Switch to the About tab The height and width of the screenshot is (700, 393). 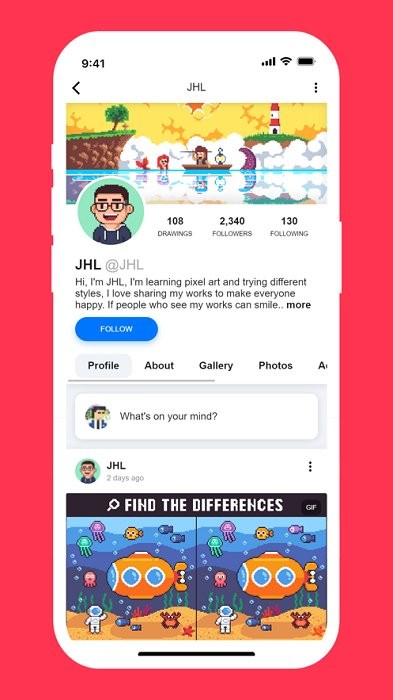pos(159,366)
